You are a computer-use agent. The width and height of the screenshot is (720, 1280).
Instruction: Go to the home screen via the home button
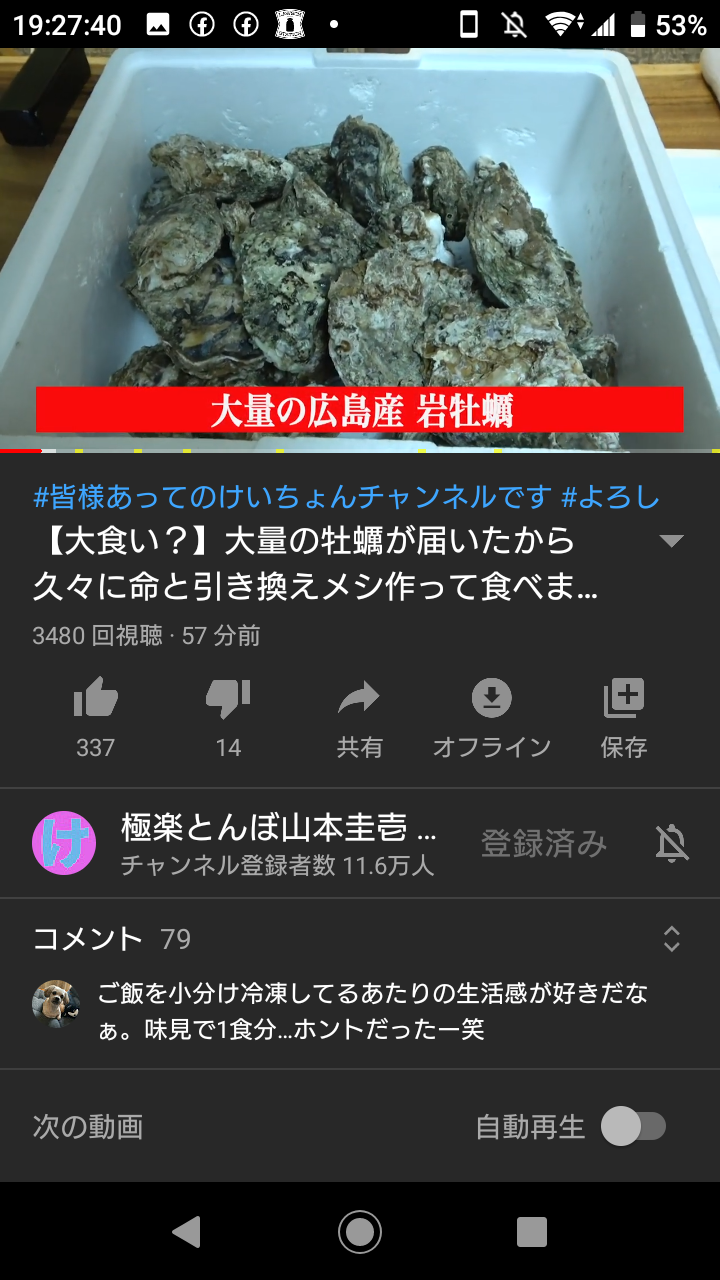(x=360, y=1232)
